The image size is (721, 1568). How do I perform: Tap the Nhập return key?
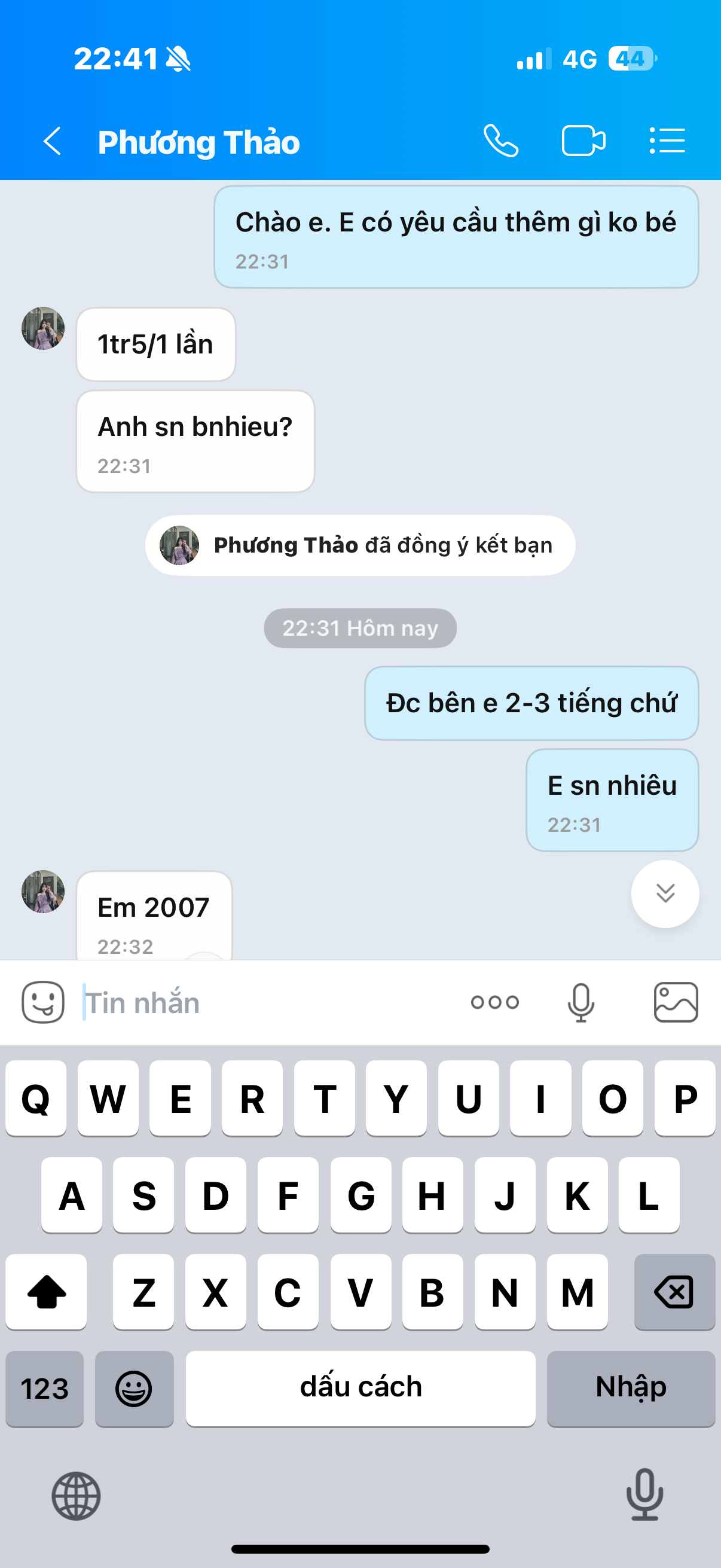pyautogui.click(x=630, y=1388)
